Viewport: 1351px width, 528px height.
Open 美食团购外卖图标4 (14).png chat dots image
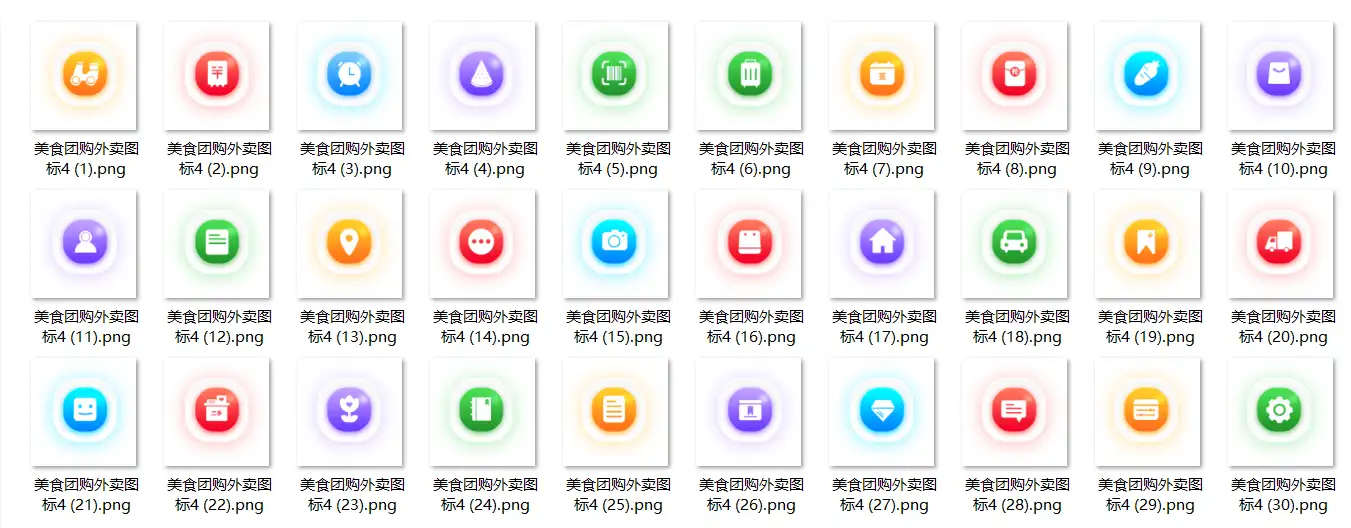[x=483, y=243]
